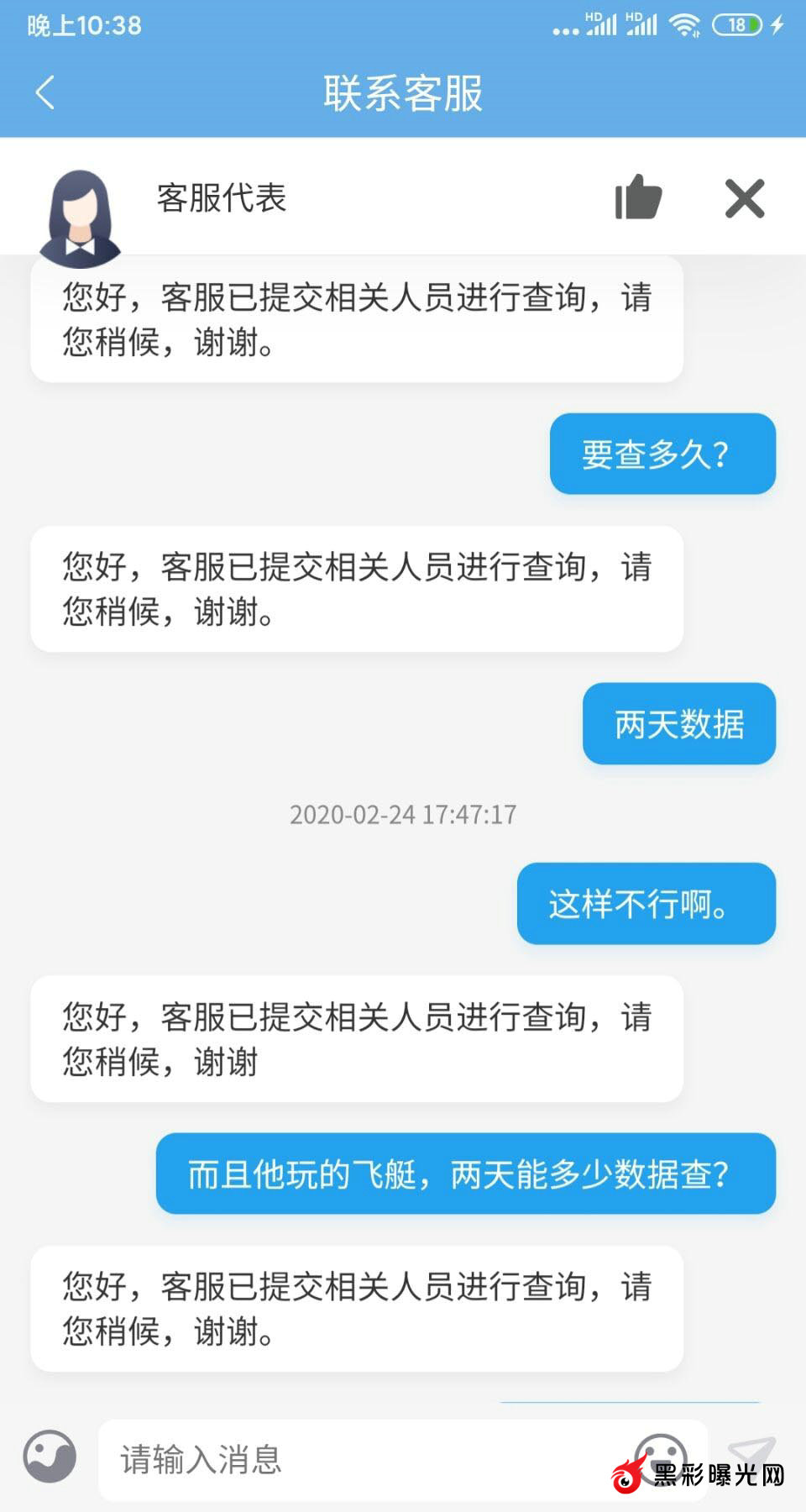Go back from the customer service chat
This screenshot has width=806, height=1512.
(45, 92)
